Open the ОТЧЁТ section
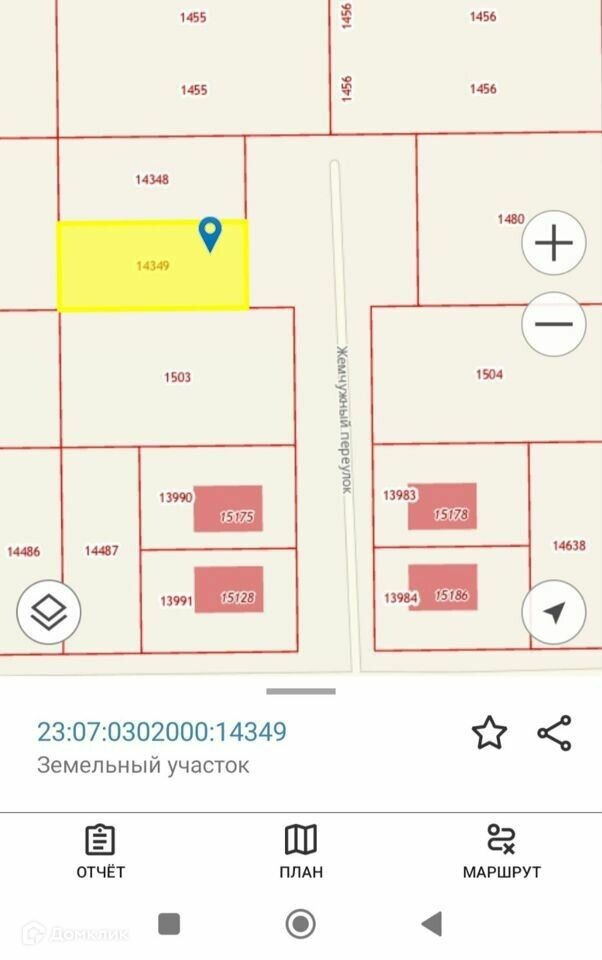The image size is (602, 960). click(101, 852)
